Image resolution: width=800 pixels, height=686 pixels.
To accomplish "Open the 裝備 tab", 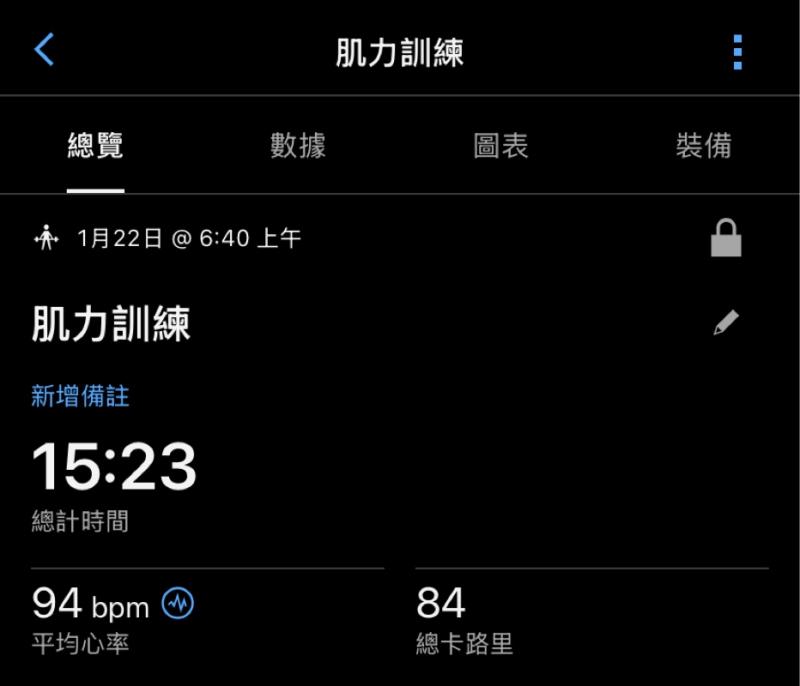I will click(x=703, y=146).
